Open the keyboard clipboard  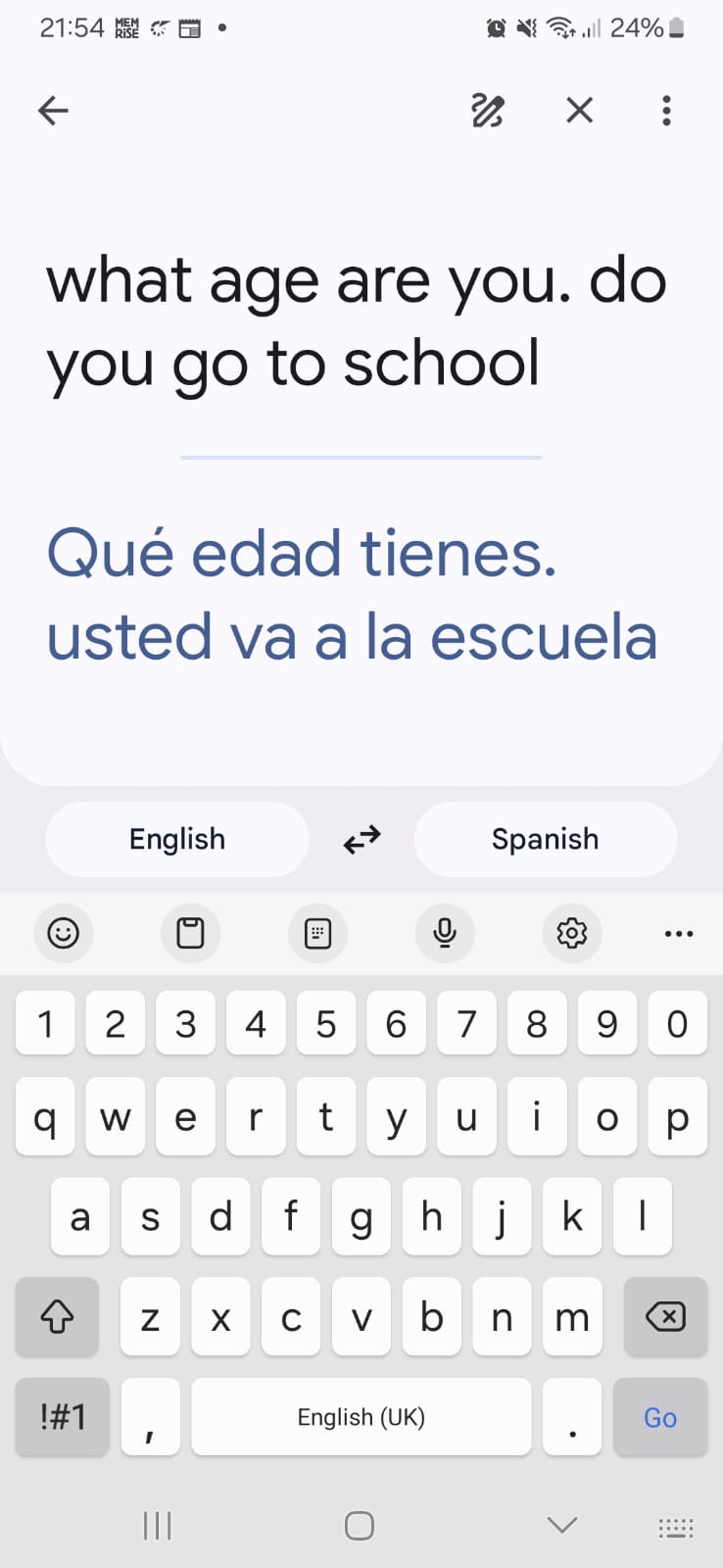[190, 933]
